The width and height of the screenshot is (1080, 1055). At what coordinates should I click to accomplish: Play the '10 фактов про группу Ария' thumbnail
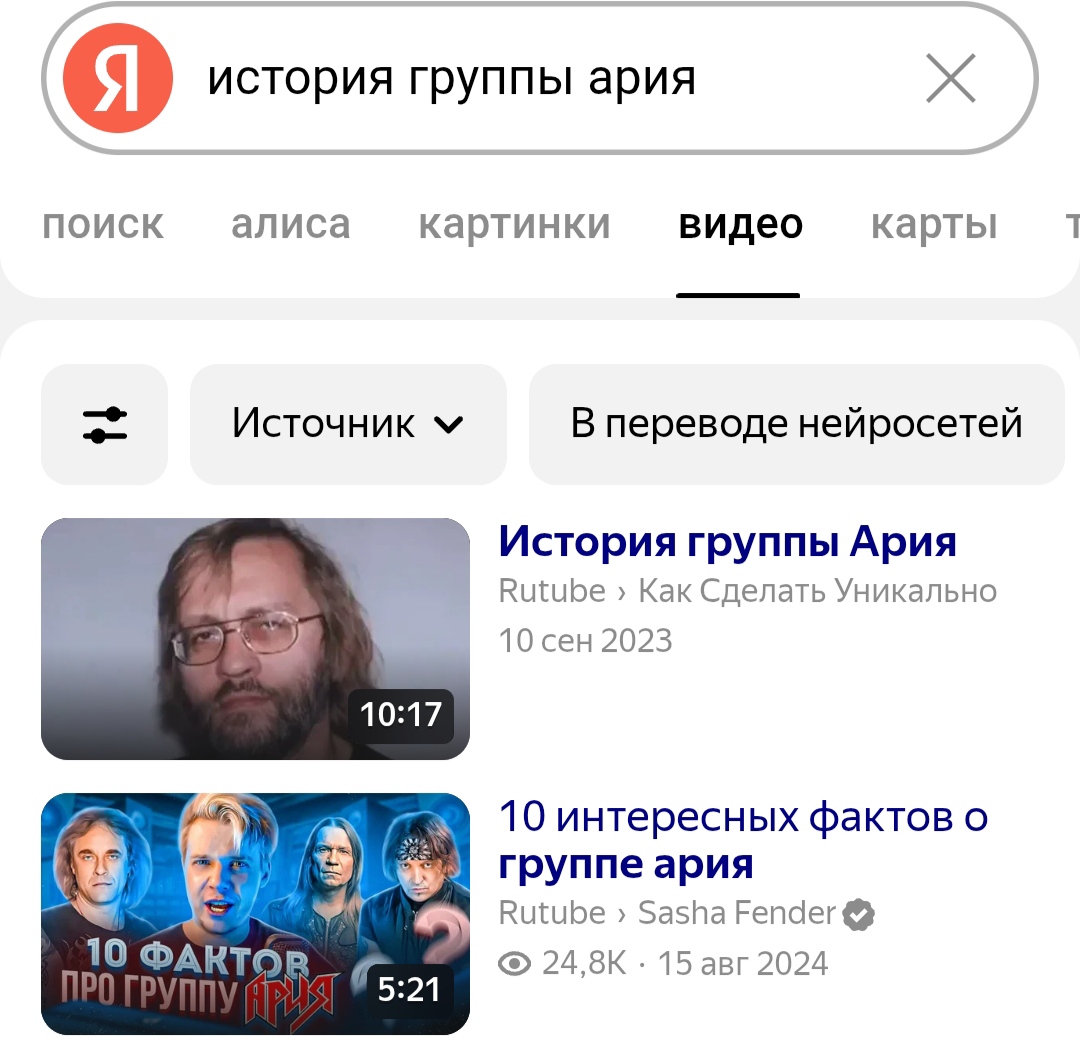255,913
